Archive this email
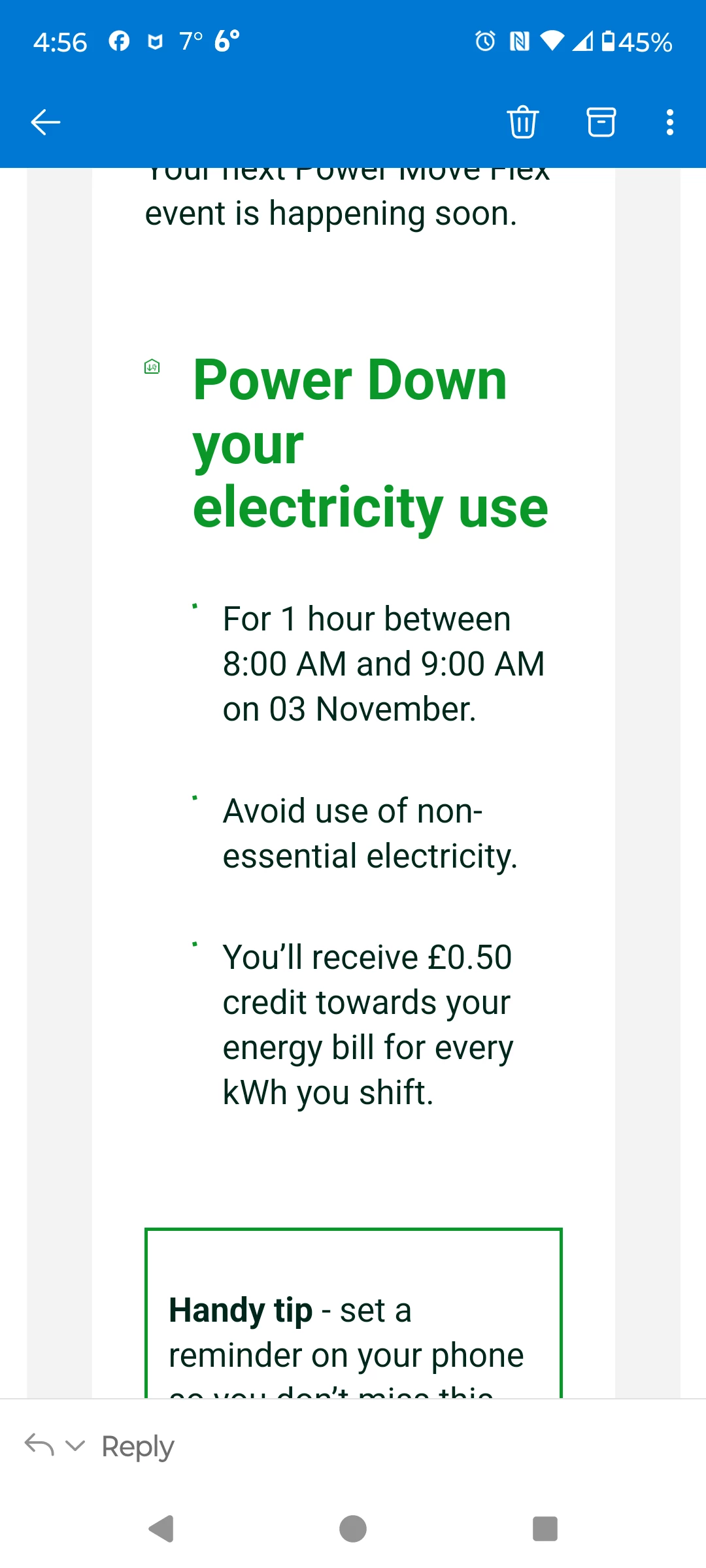 point(601,122)
